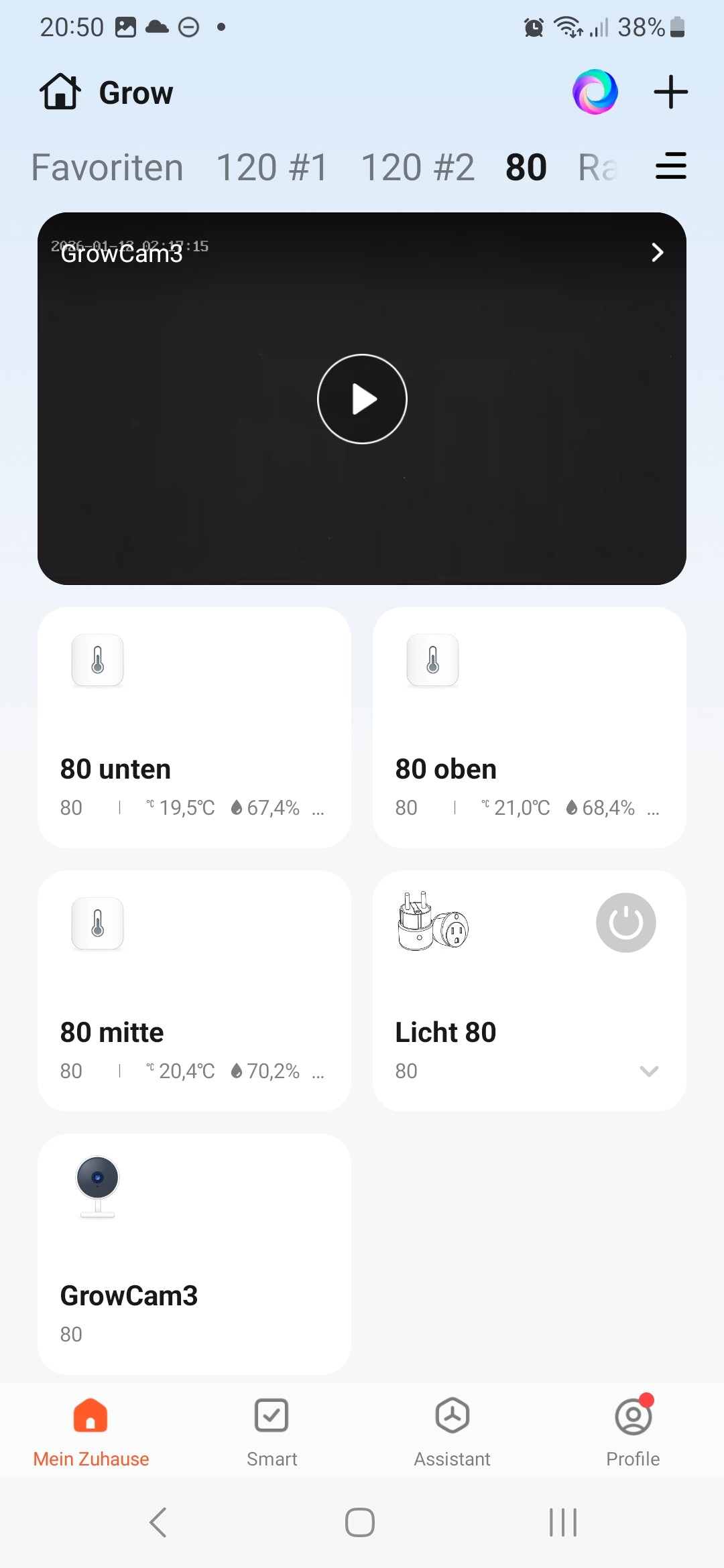The image size is (724, 1568).
Task: Open the 80 oben sensor card
Action: 530,728
